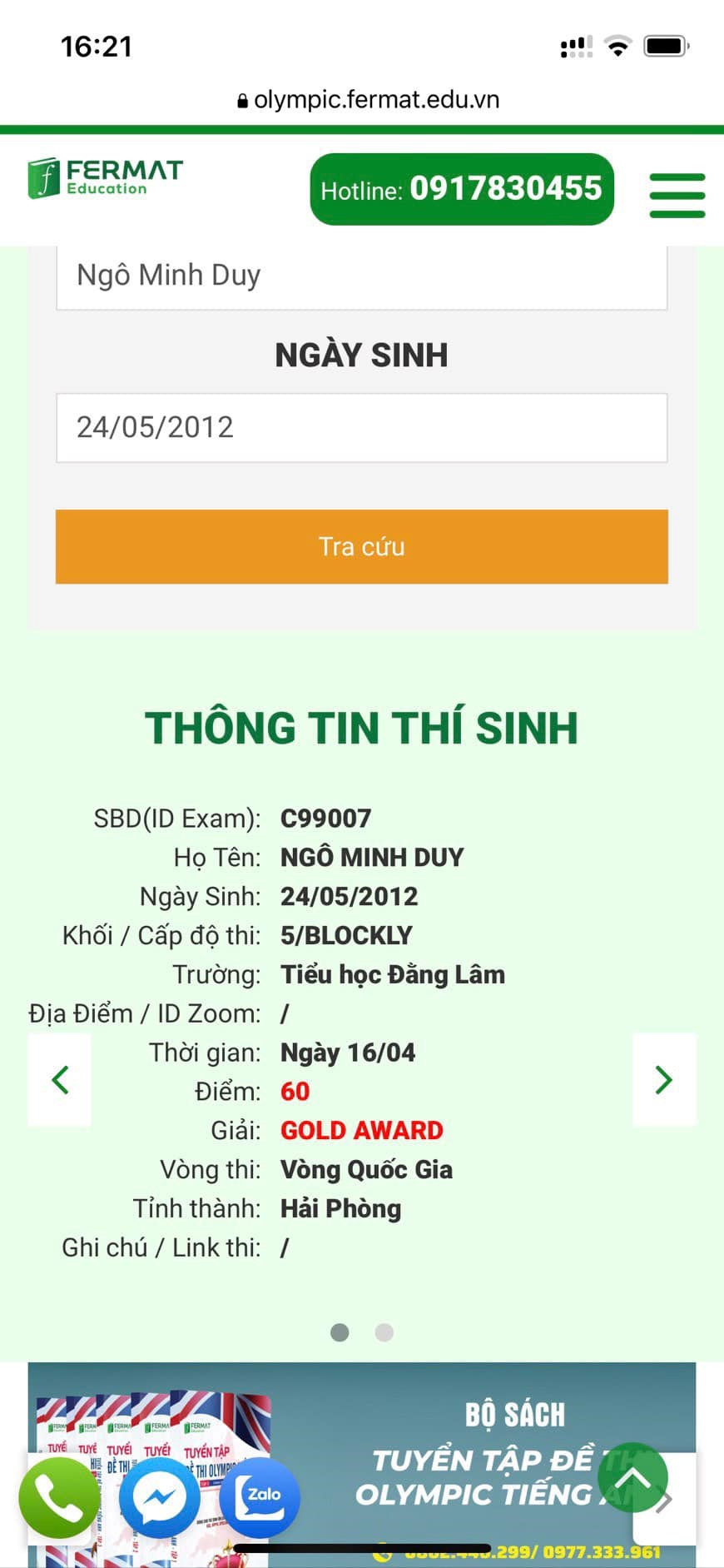Call the hotline 0917830455
724x1568 pixels.
tap(462, 189)
